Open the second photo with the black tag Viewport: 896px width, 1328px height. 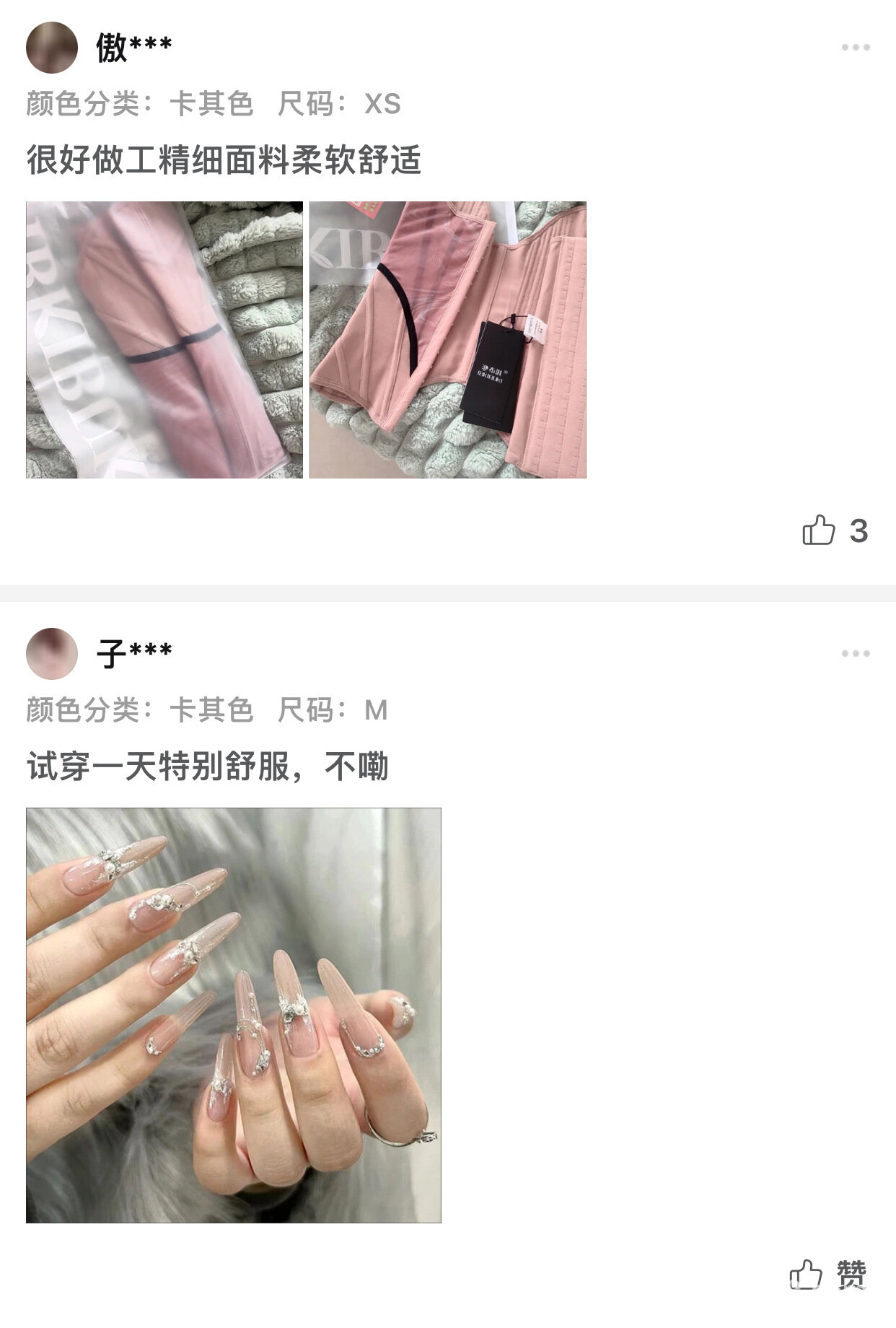point(448,340)
